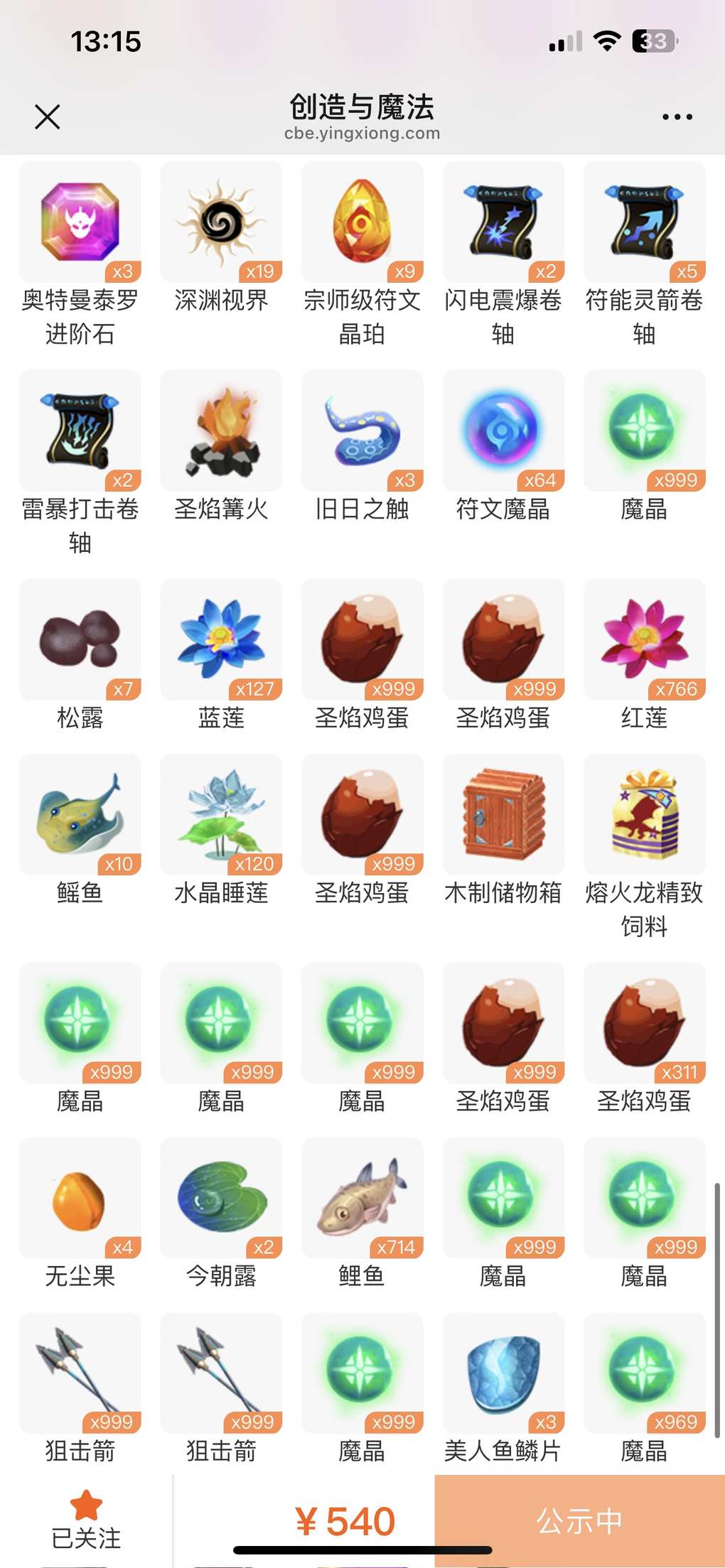725x1568 pixels.
Task: Open the 旧日之触 item
Action: (x=362, y=431)
